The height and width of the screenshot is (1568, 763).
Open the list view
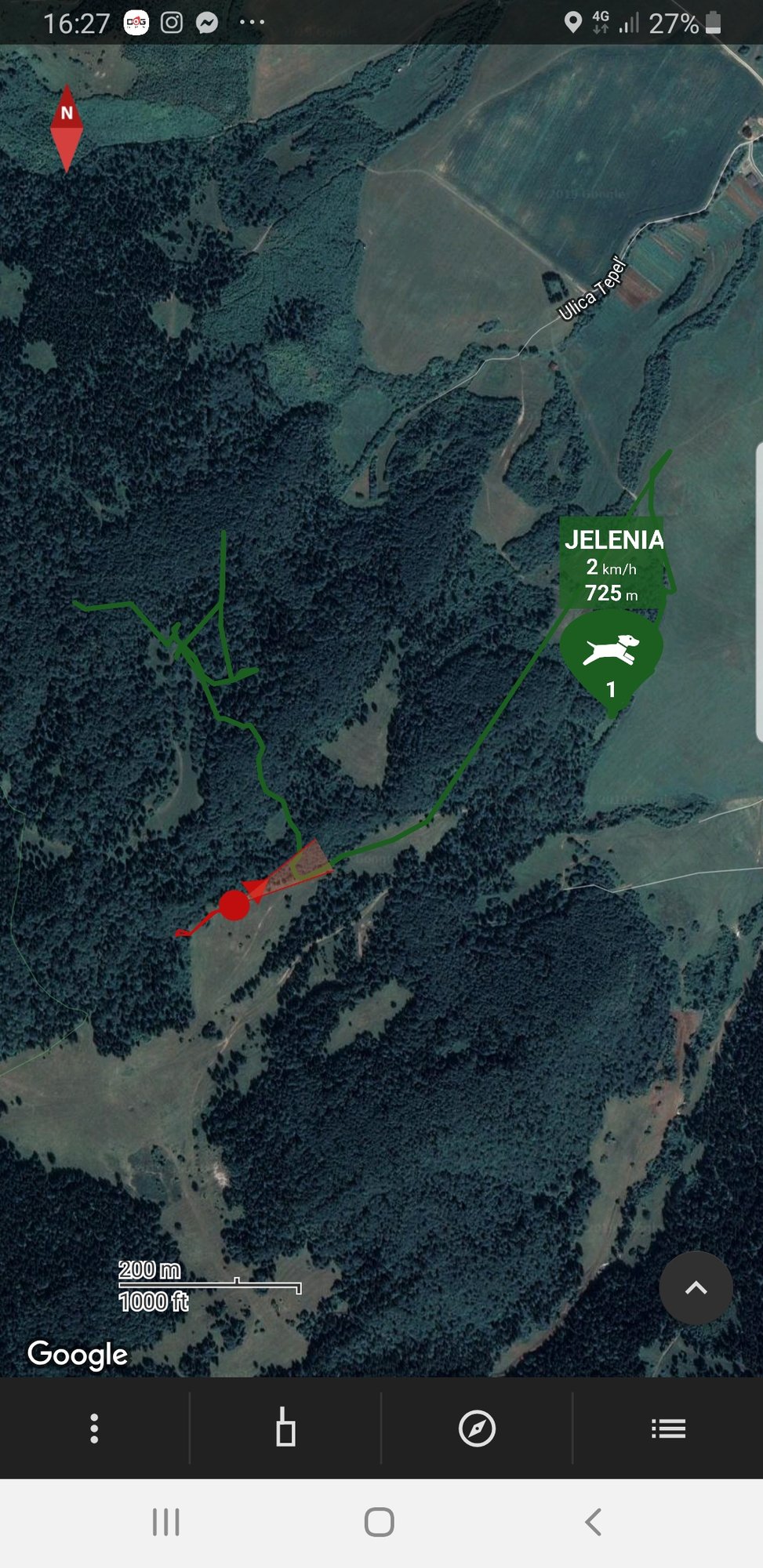click(668, 1428)
